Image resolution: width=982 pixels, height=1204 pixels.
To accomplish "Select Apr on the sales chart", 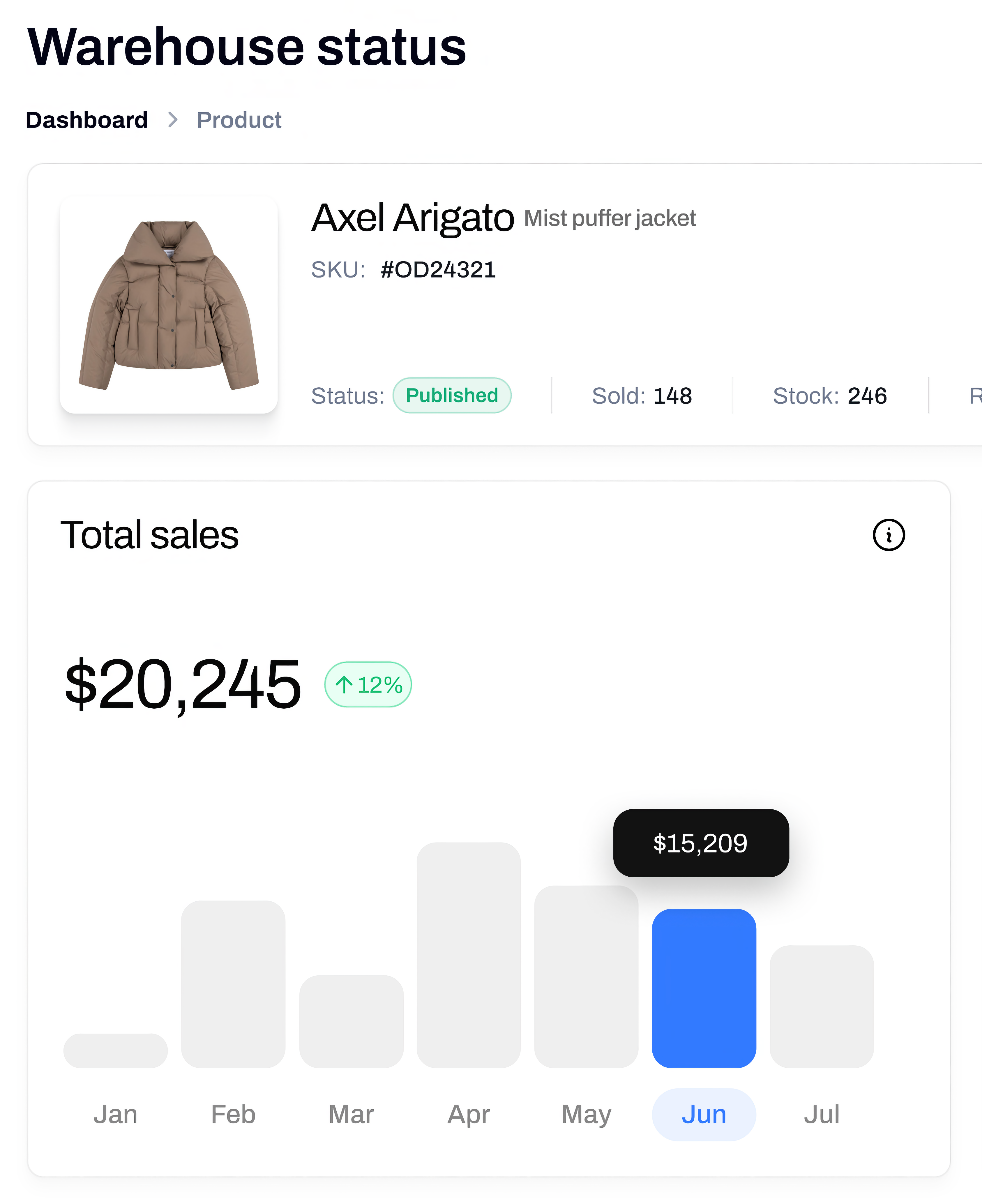I will 468,955.
